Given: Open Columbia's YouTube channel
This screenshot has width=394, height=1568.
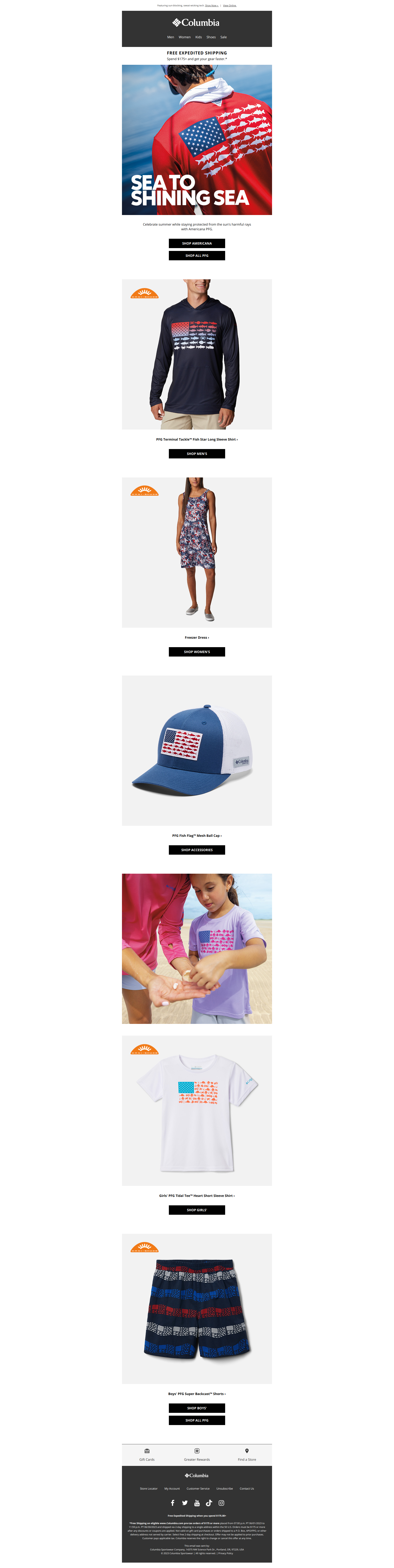Looking at the screenshot, I should tap(197, 1503).
